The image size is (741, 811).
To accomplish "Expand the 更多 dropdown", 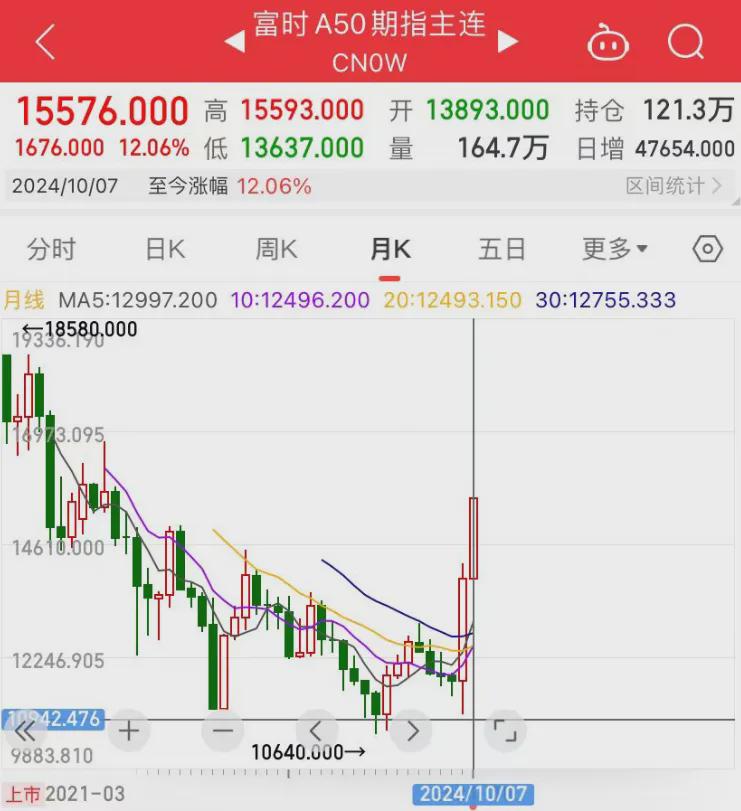I will 615,249.
